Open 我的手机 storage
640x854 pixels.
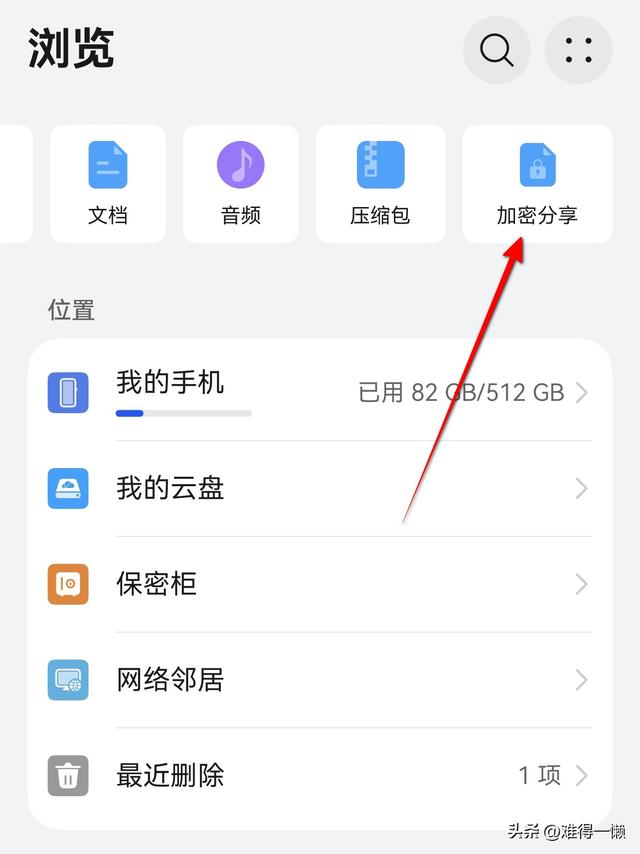pyautogui.click(x=320, y=392)
